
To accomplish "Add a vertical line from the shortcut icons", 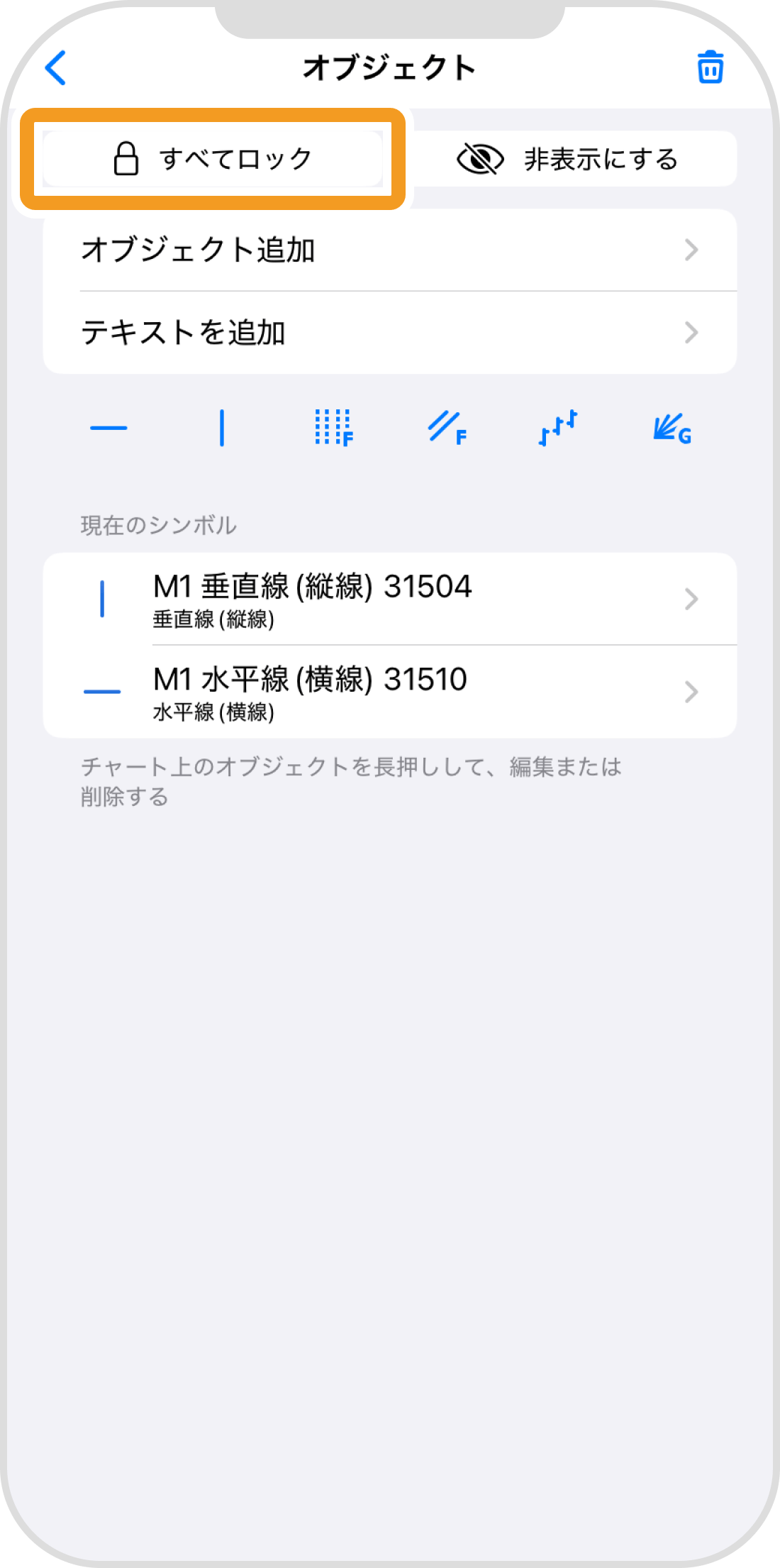I will pyautogui.click(x=222, y=428).
